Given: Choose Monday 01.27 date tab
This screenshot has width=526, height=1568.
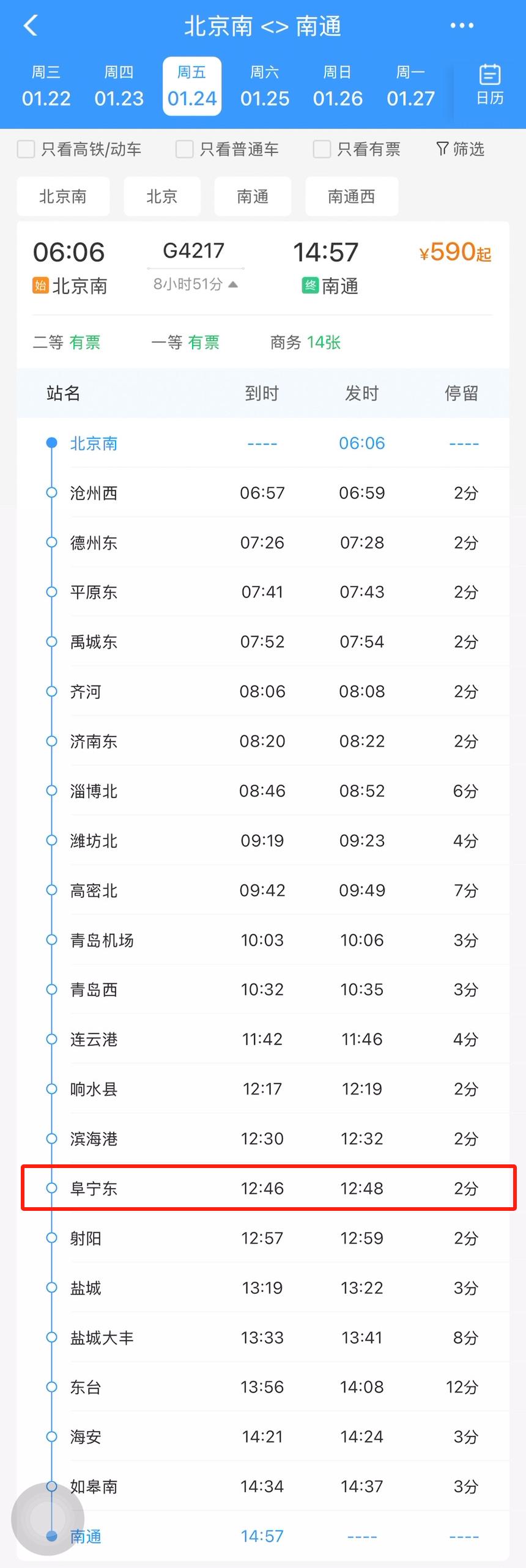Looking at the screenshot, I should [410, 86].
